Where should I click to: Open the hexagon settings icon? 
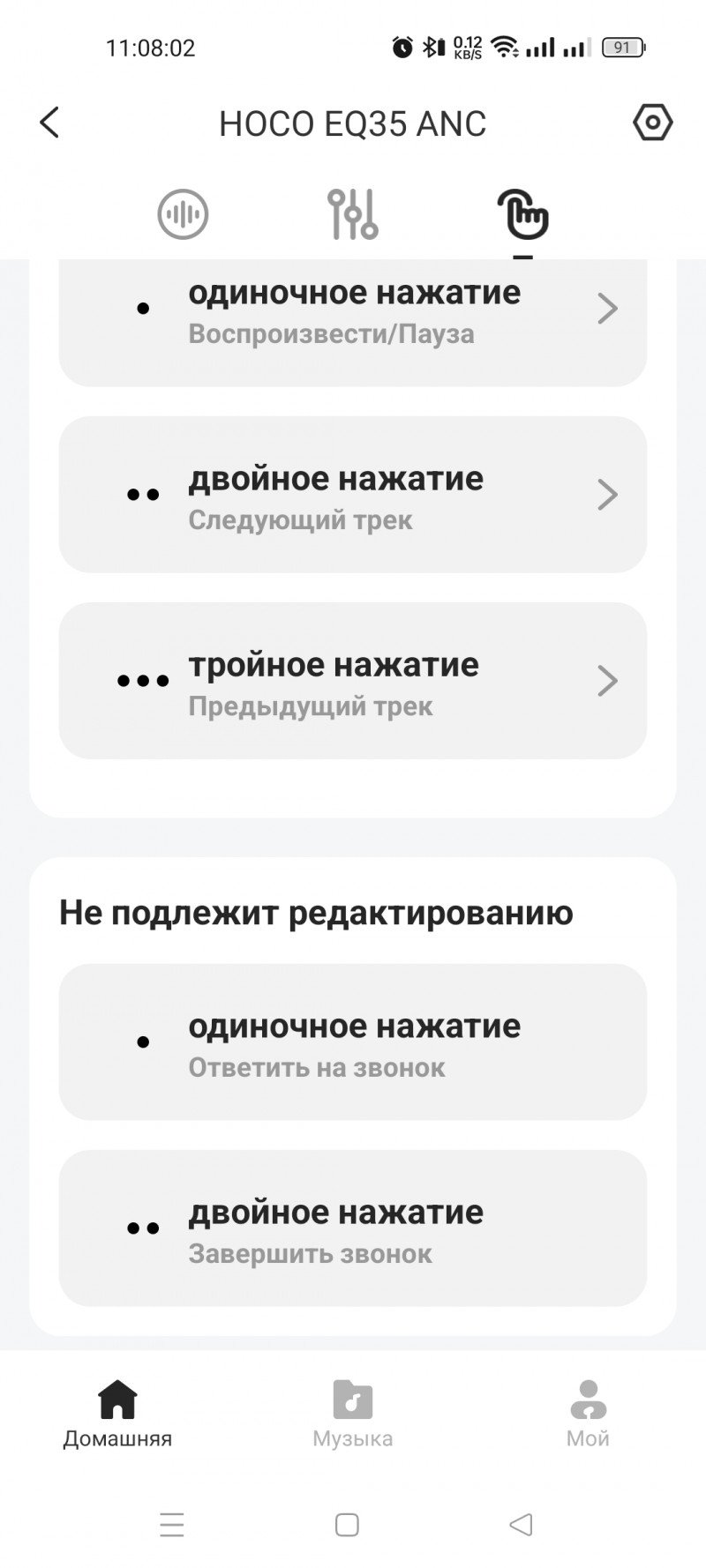point(652,123)
